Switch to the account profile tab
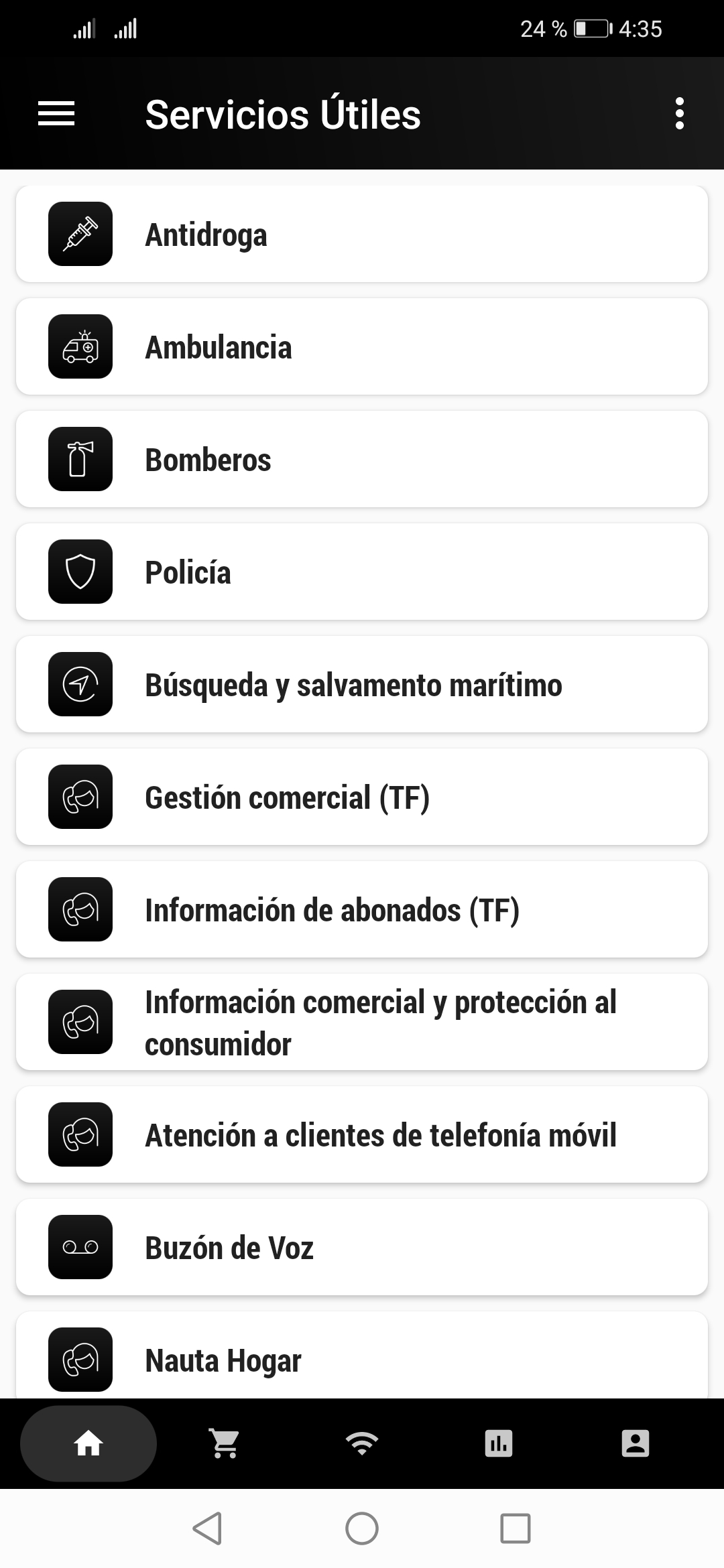Image resolution: width=724 pixels, height=1568 pixels. 636,1443
